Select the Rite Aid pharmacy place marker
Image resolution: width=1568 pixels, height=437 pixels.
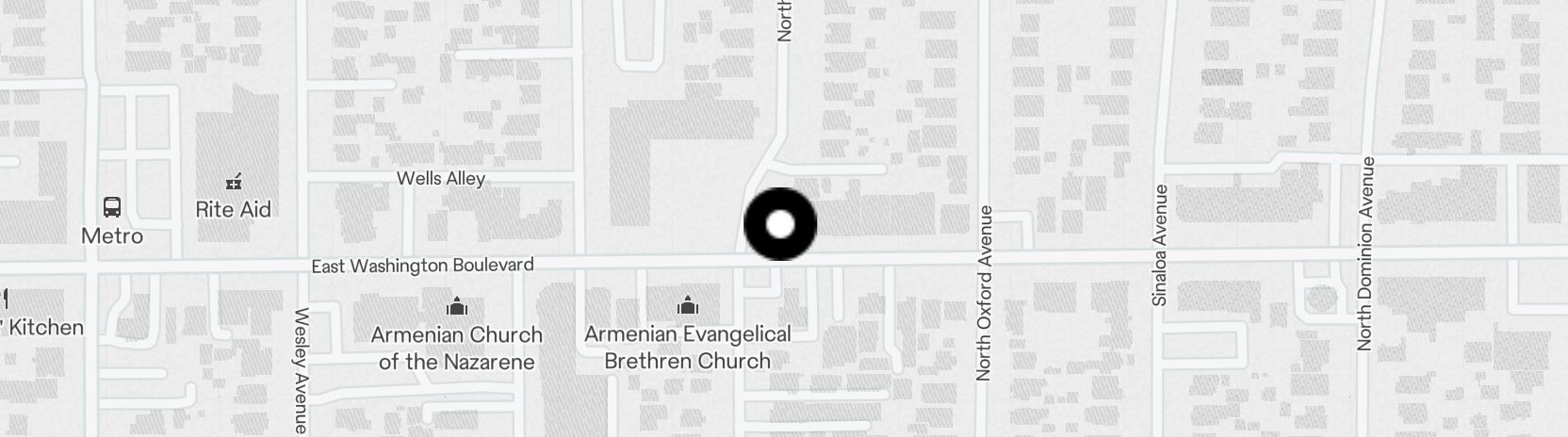234,182
